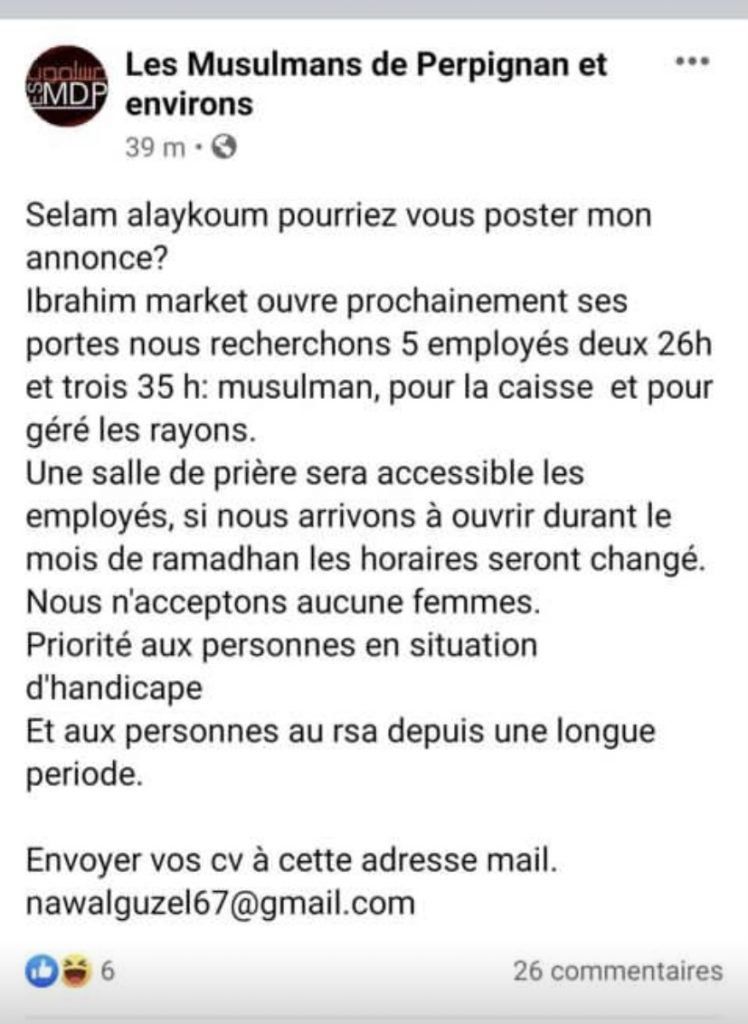Screen dimensions: 748x1024
Task: Open the 26 commentaires thread
Action: [x=617, y=970]
